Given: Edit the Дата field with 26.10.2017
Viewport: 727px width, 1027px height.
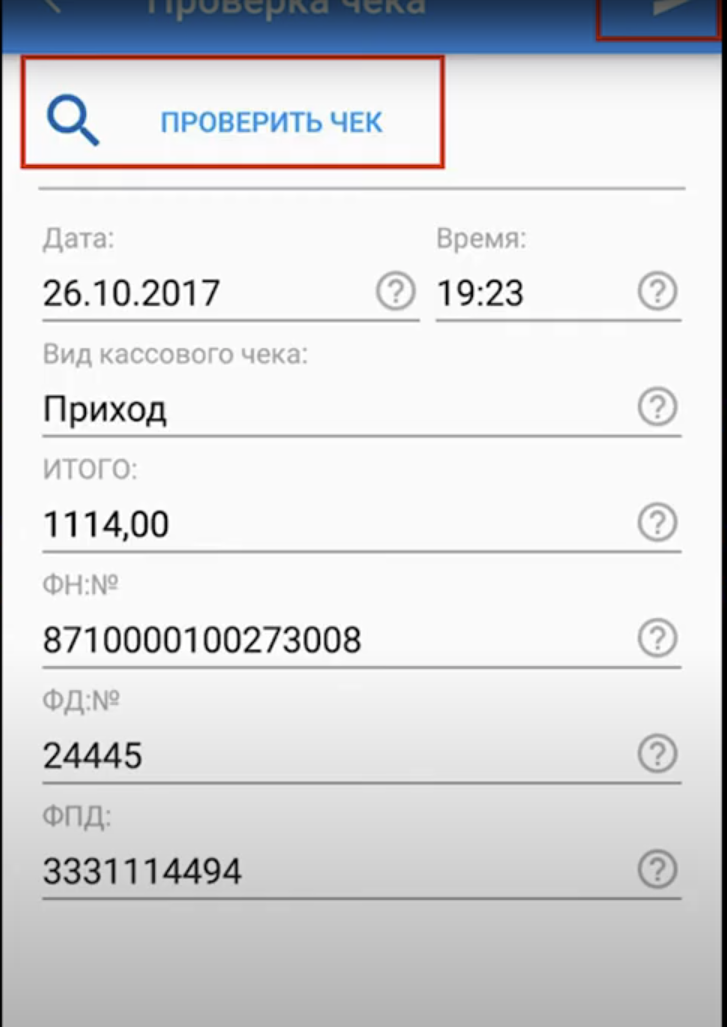Looking at the screenshot, I should tap(200, 293).
